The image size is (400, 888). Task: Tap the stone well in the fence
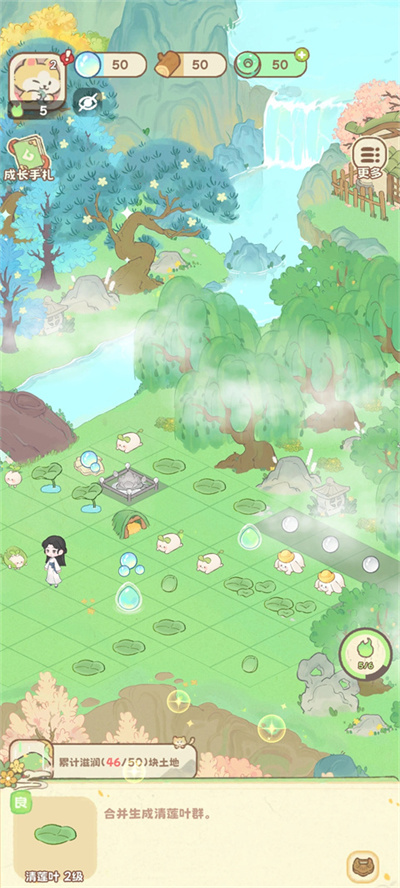click(x=129, y=481)
